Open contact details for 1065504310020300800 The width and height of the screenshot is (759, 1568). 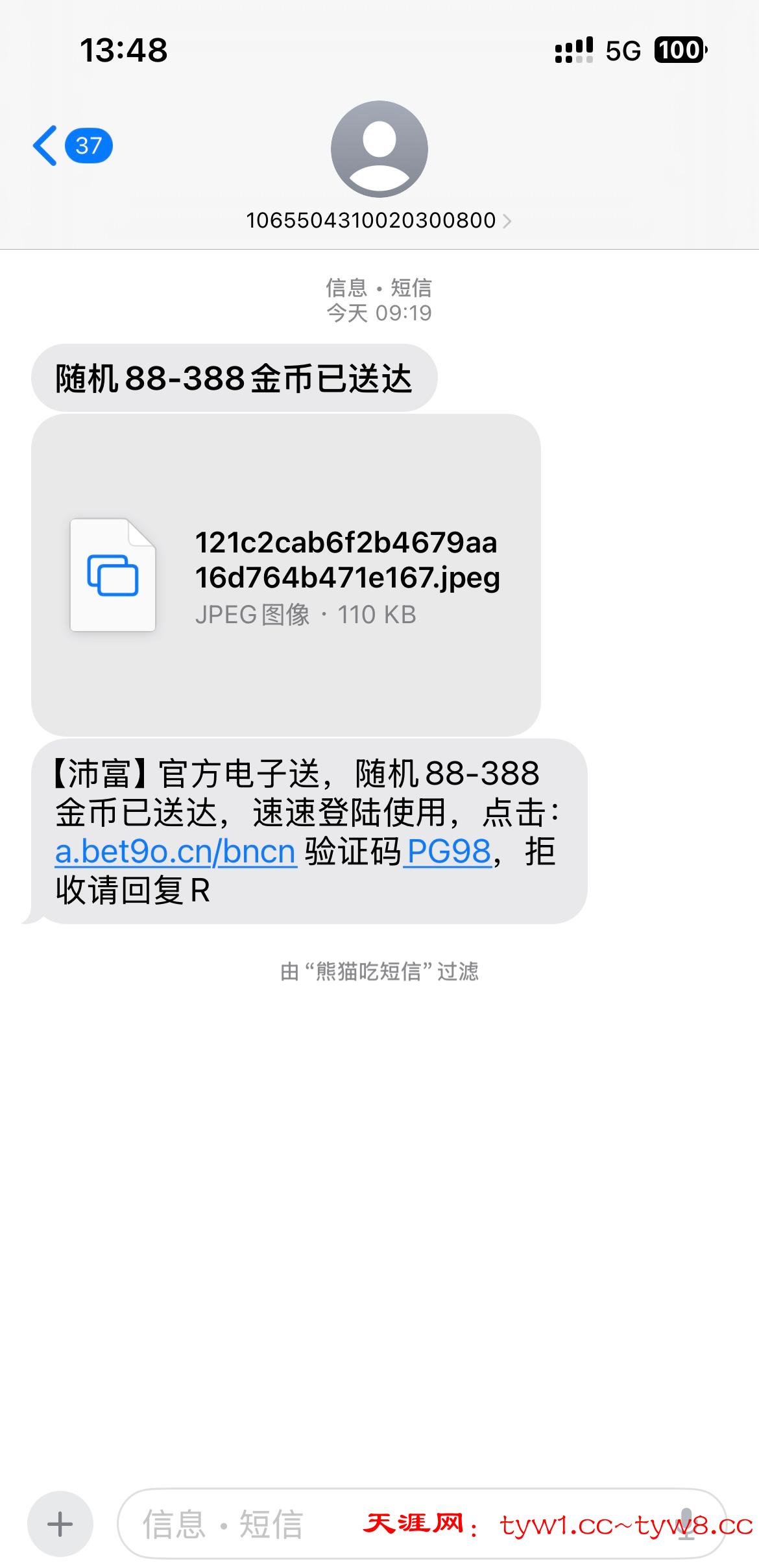(x=378, y=220)
